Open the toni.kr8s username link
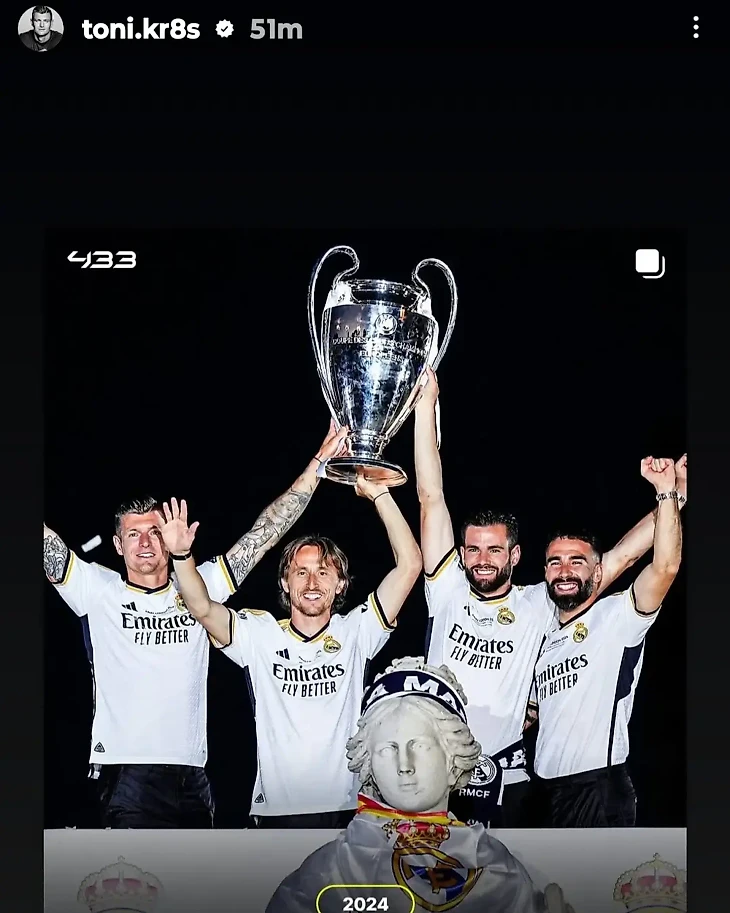This screenshot has width=730, height=913. click(141, 30)
